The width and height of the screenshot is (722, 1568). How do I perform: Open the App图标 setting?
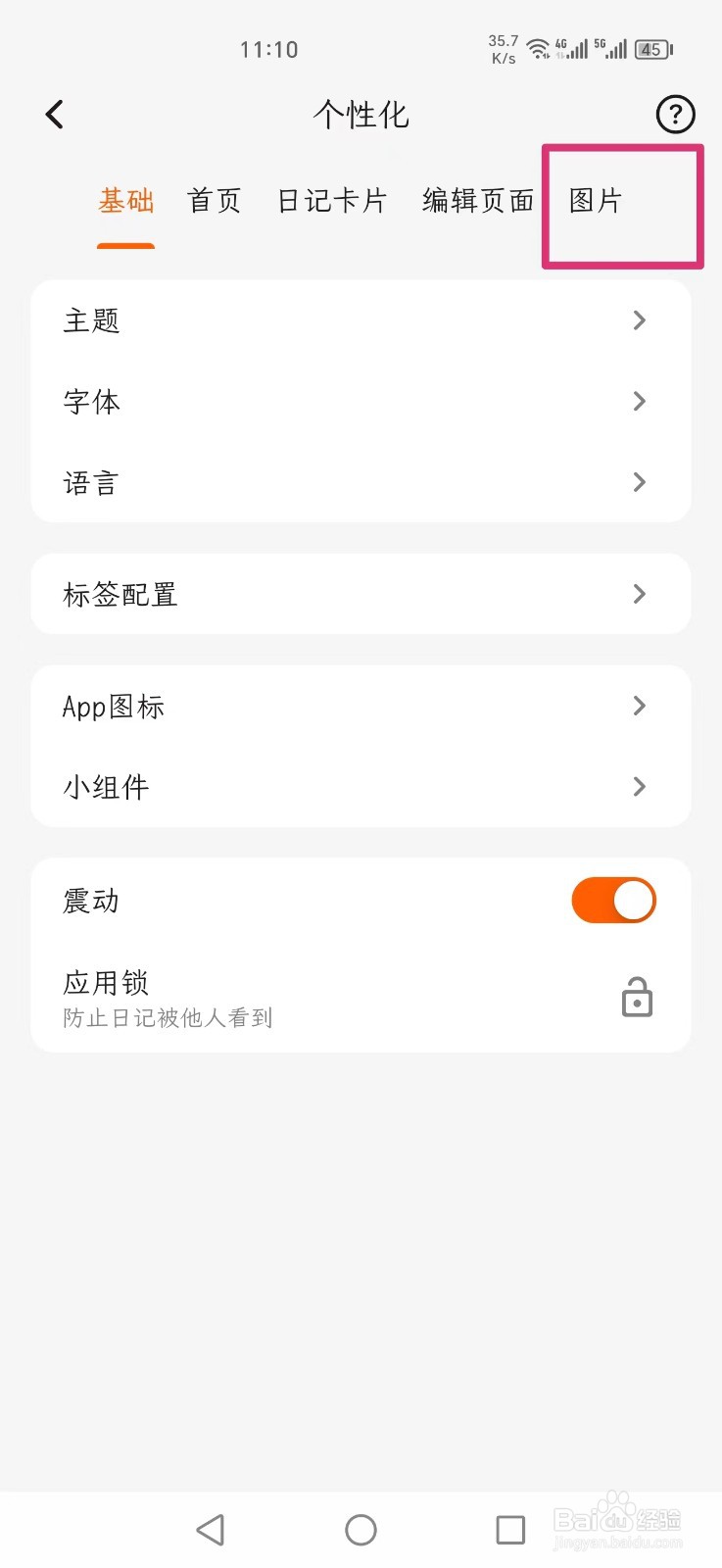click(361, 706)
